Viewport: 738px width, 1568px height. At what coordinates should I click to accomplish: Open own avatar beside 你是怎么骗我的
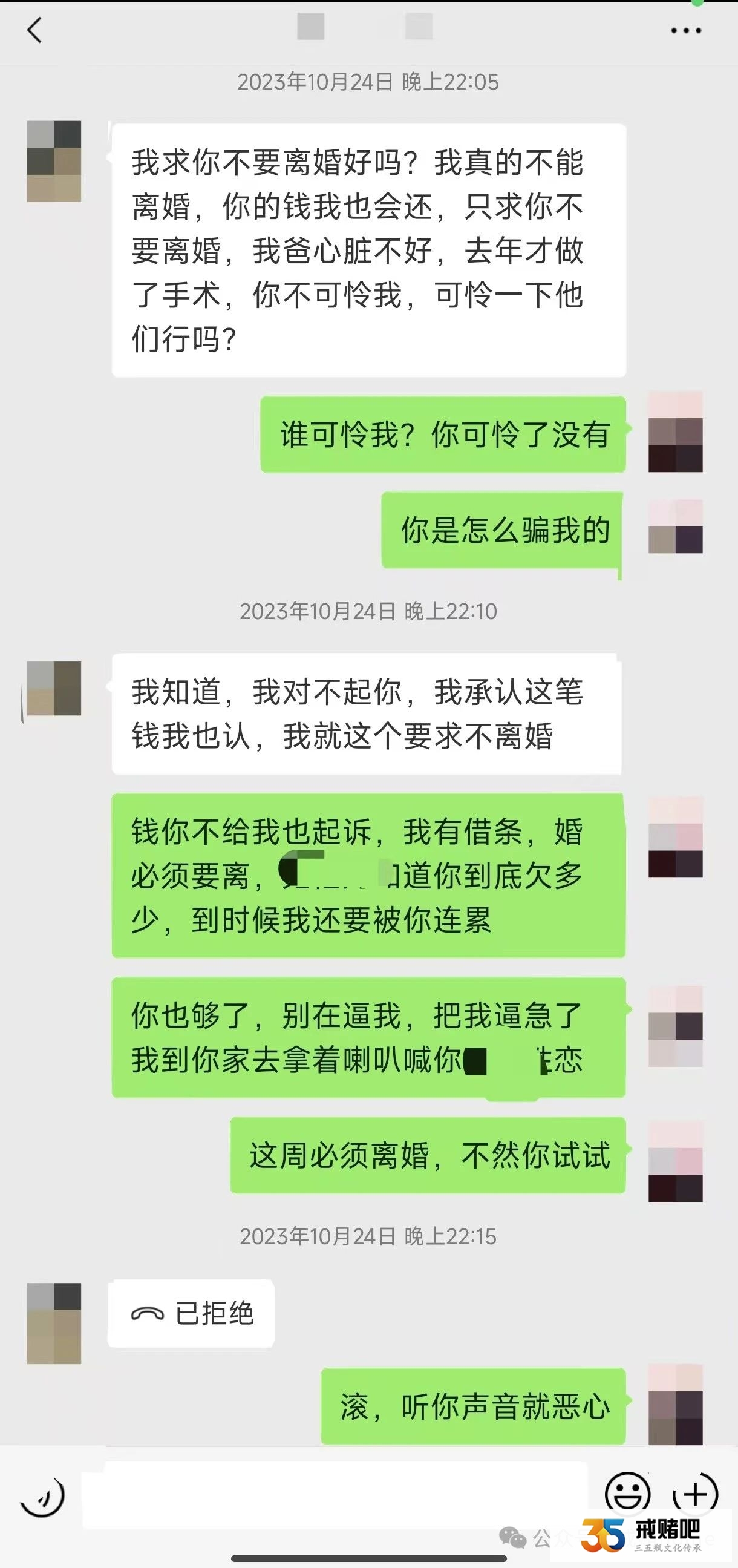click(675, 526)
